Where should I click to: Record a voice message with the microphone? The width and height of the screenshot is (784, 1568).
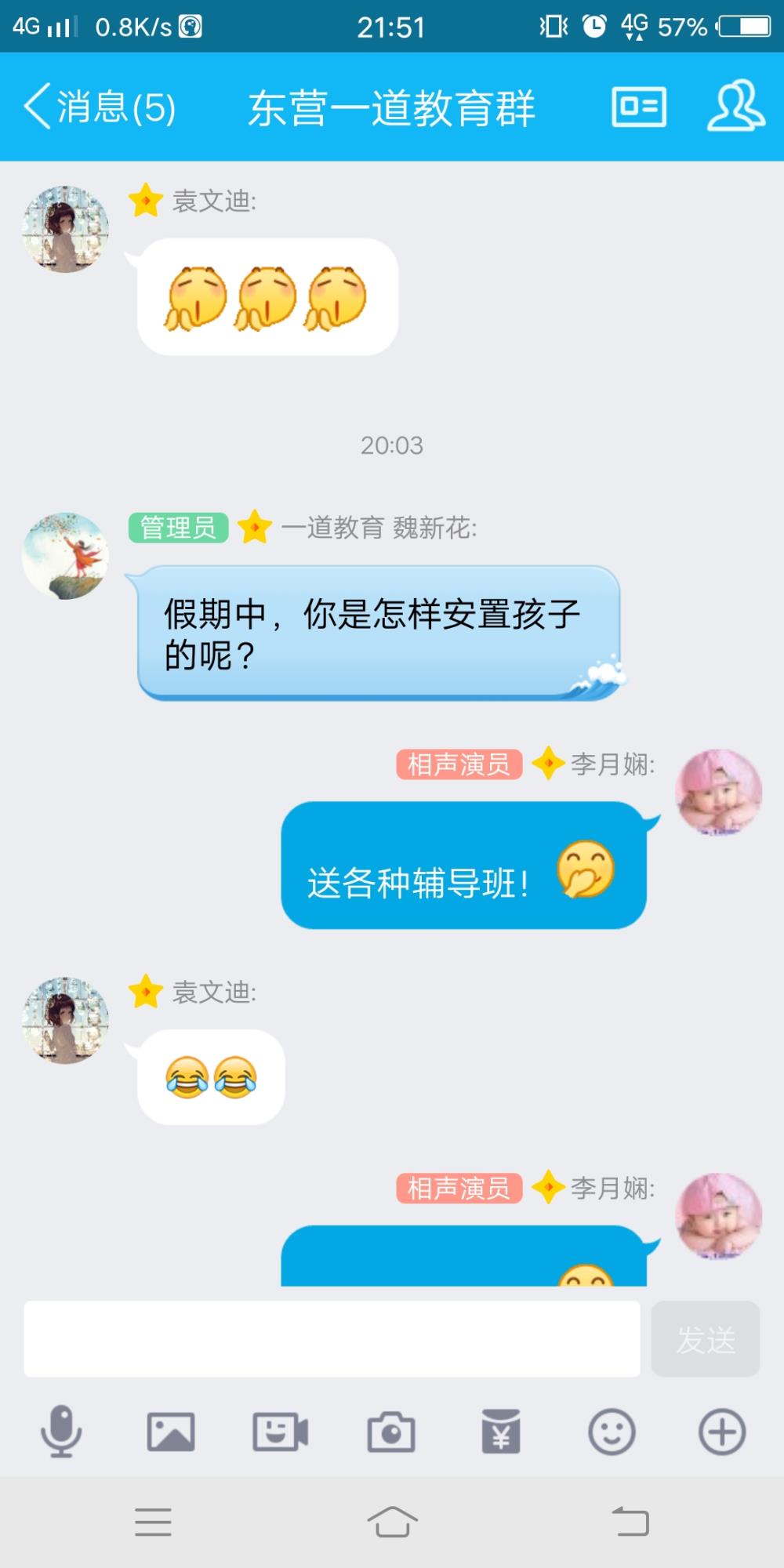[x=61, y=1432]
